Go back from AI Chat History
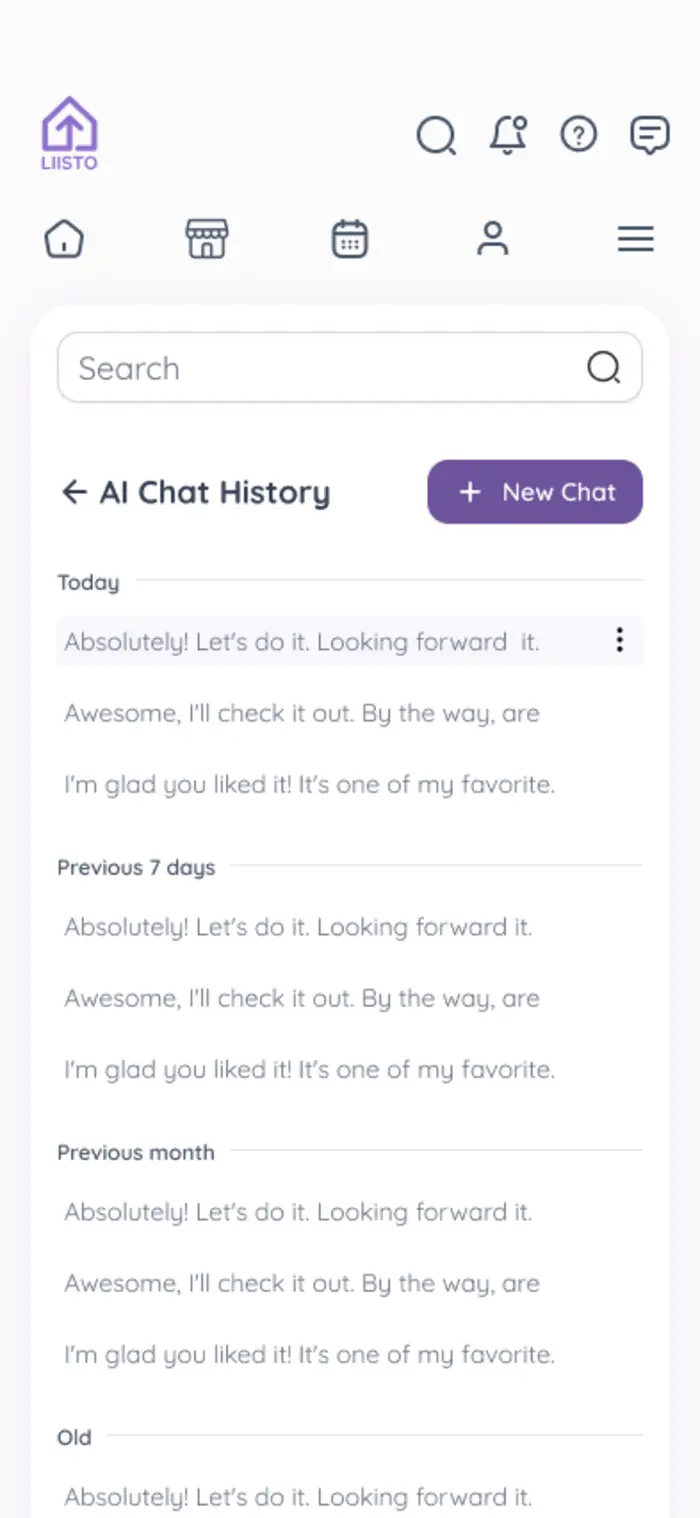The image size is (700, 1518). tap(74, 492)
